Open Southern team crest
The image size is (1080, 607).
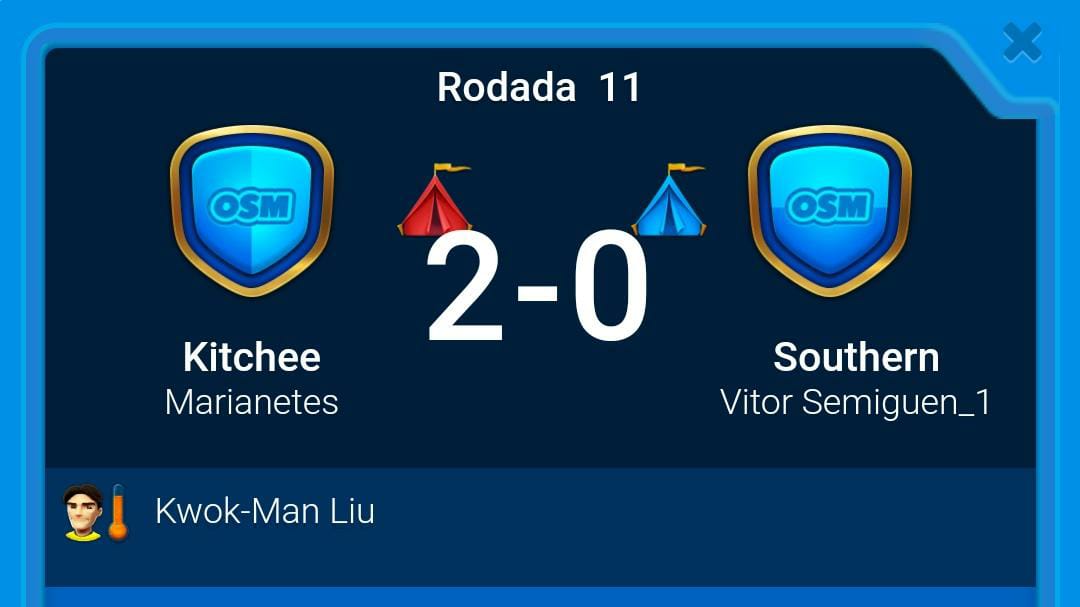[x=829, y=210]
